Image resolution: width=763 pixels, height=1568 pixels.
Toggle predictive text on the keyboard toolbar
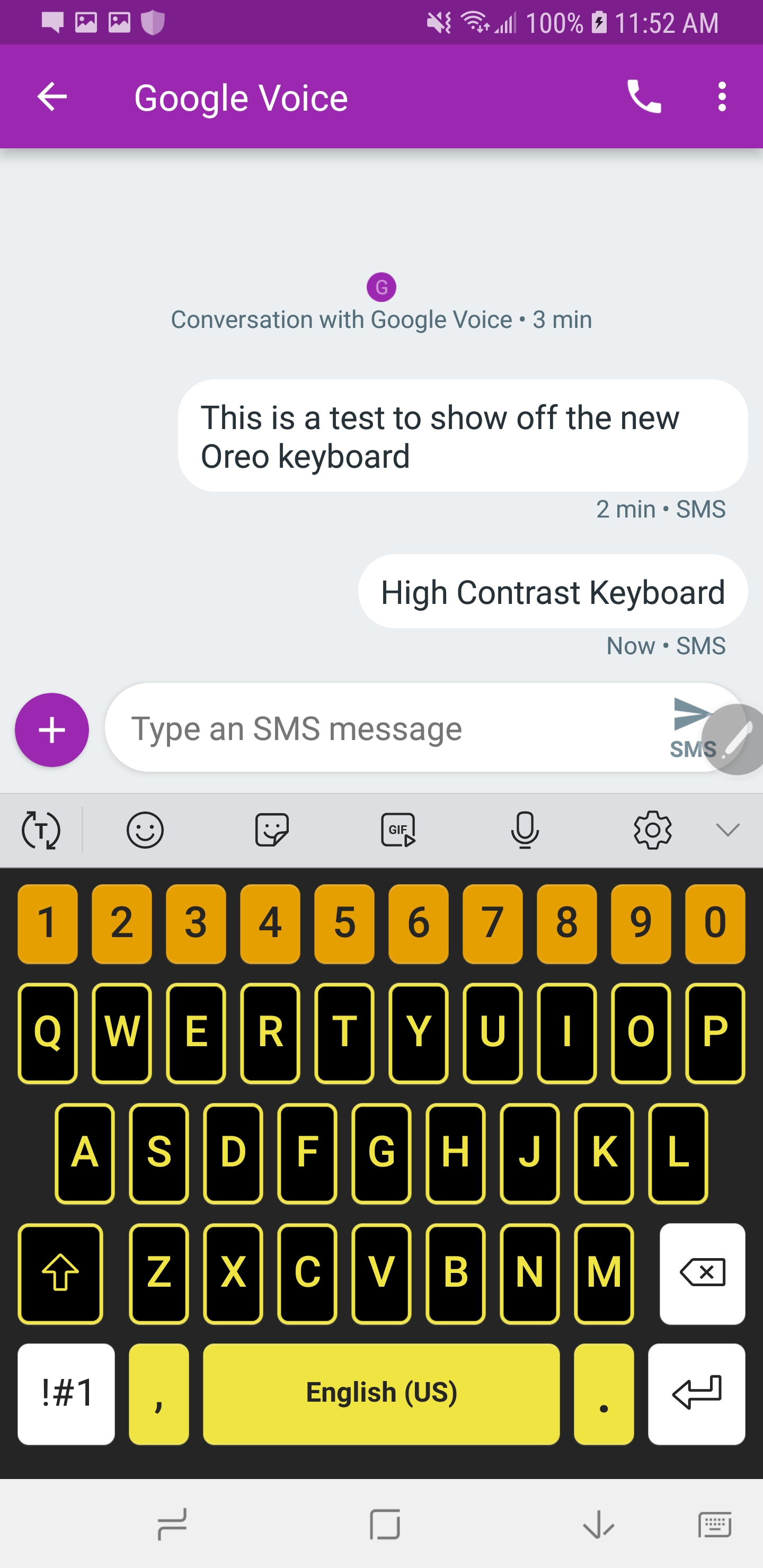click(x=41, y=830)
